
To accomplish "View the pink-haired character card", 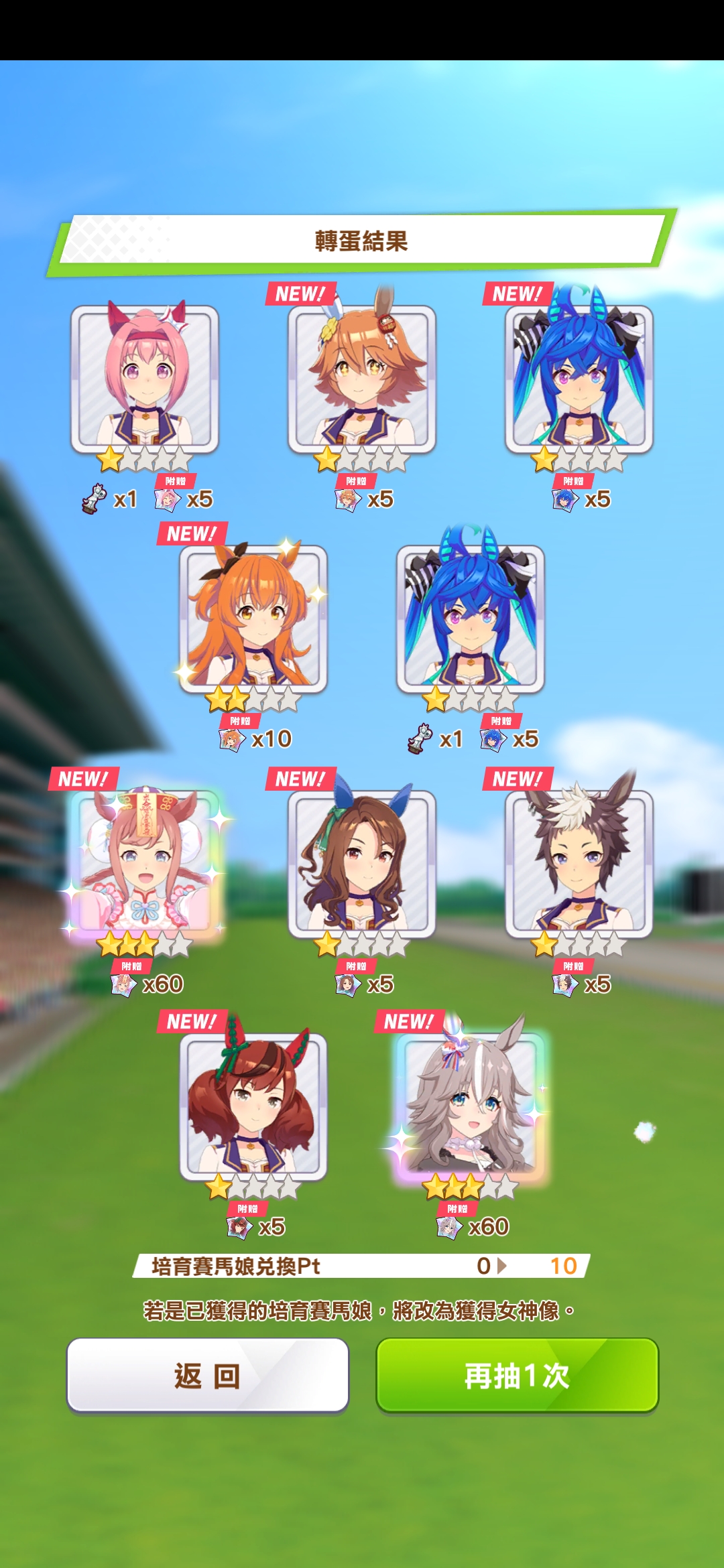I will [145, 379].
